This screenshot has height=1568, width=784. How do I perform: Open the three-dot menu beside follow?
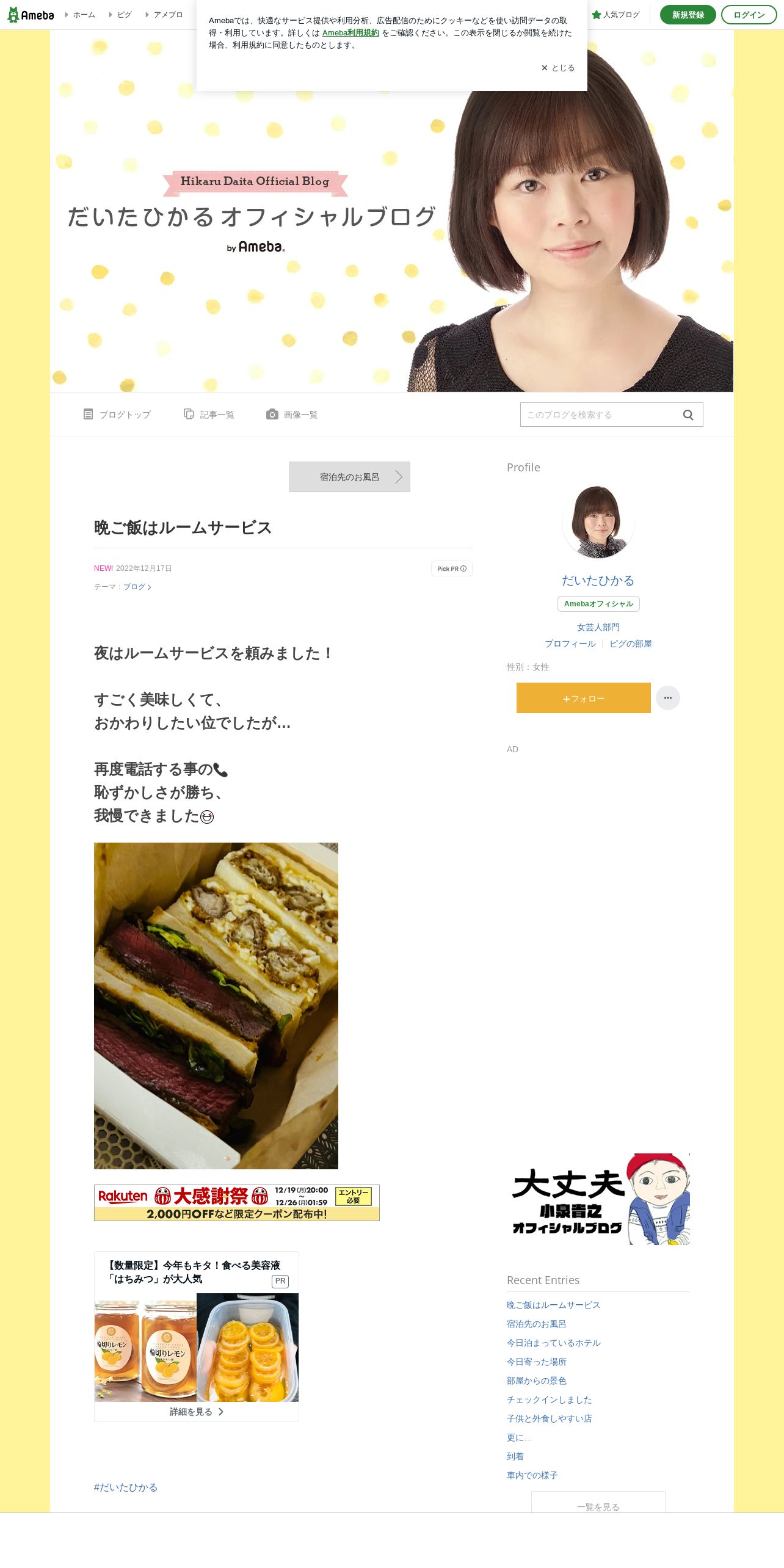pyautogui.click(x=668, y=698)
